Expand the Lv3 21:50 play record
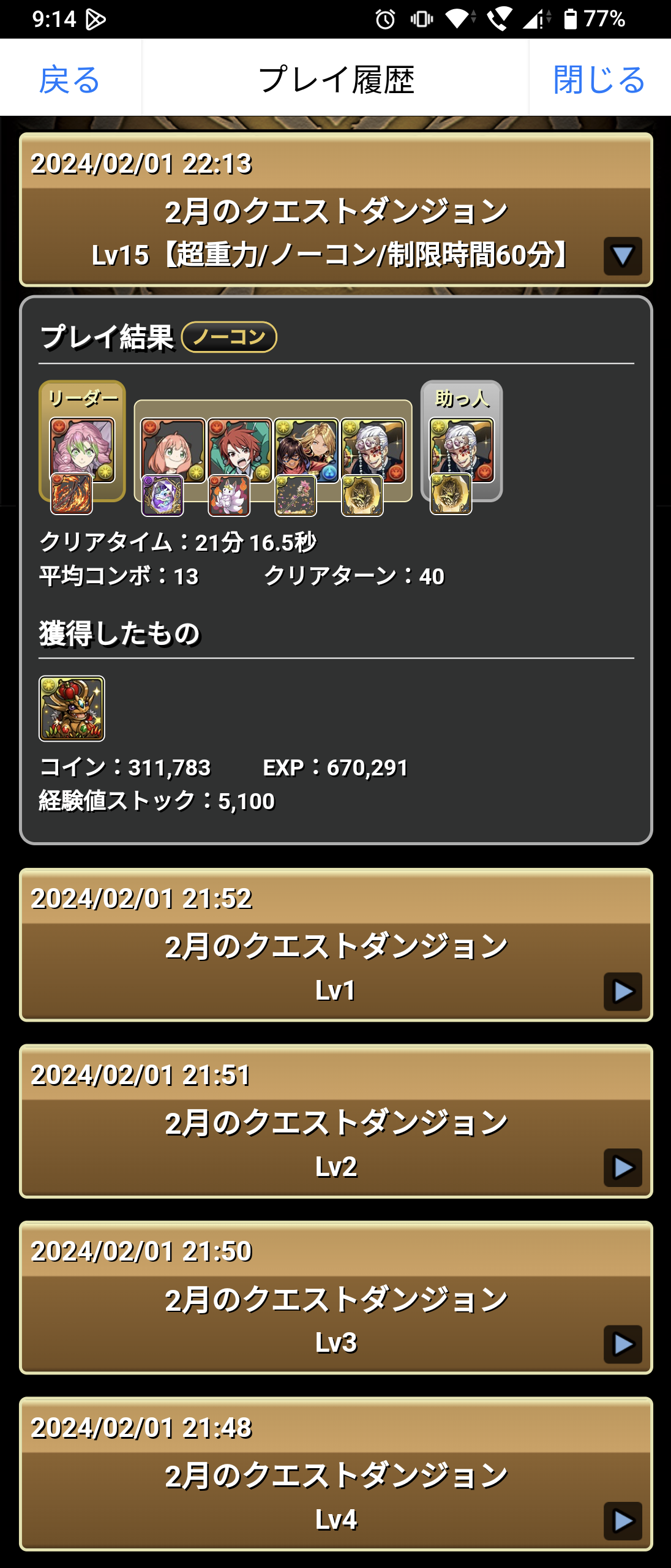671x1568 pixels. pos(622,1344)
